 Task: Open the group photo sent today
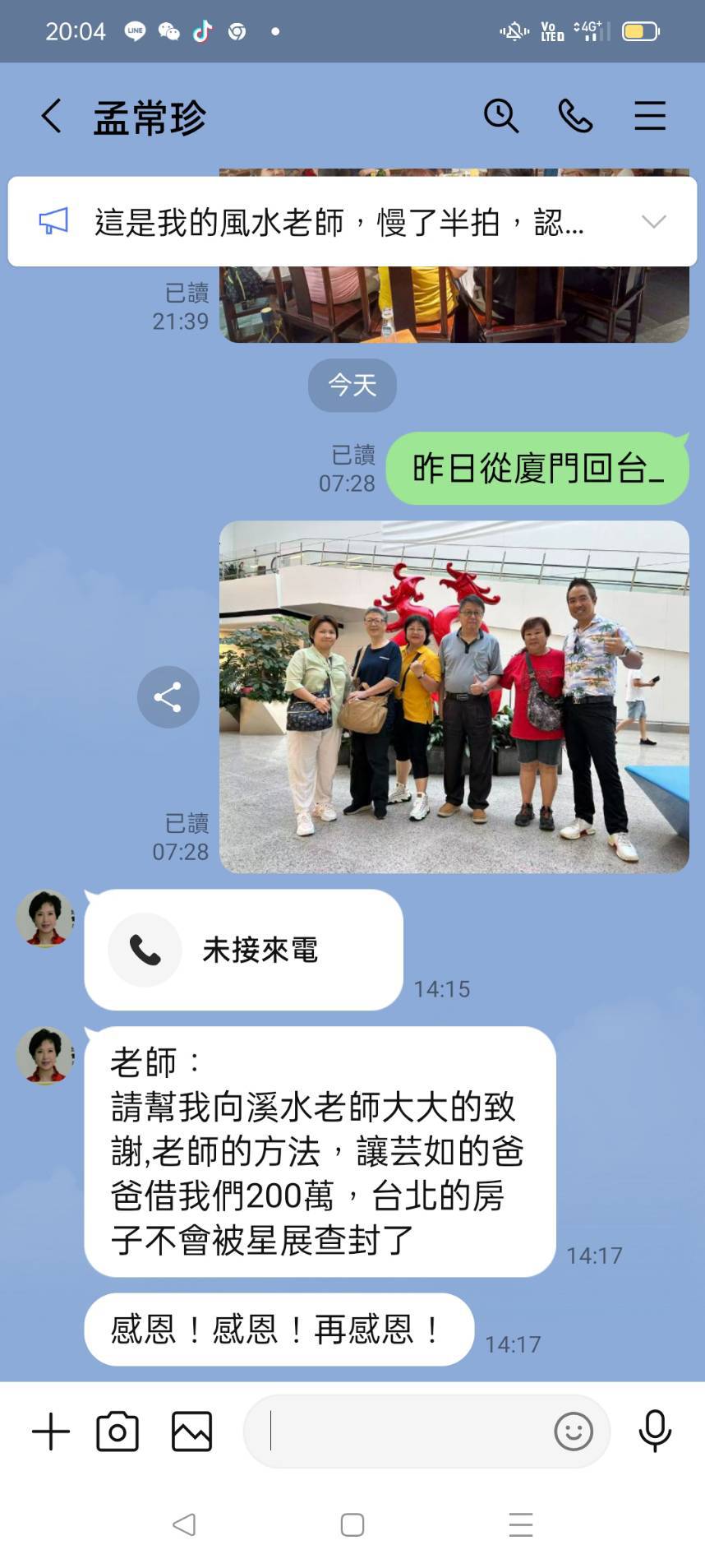click(454, 696)
